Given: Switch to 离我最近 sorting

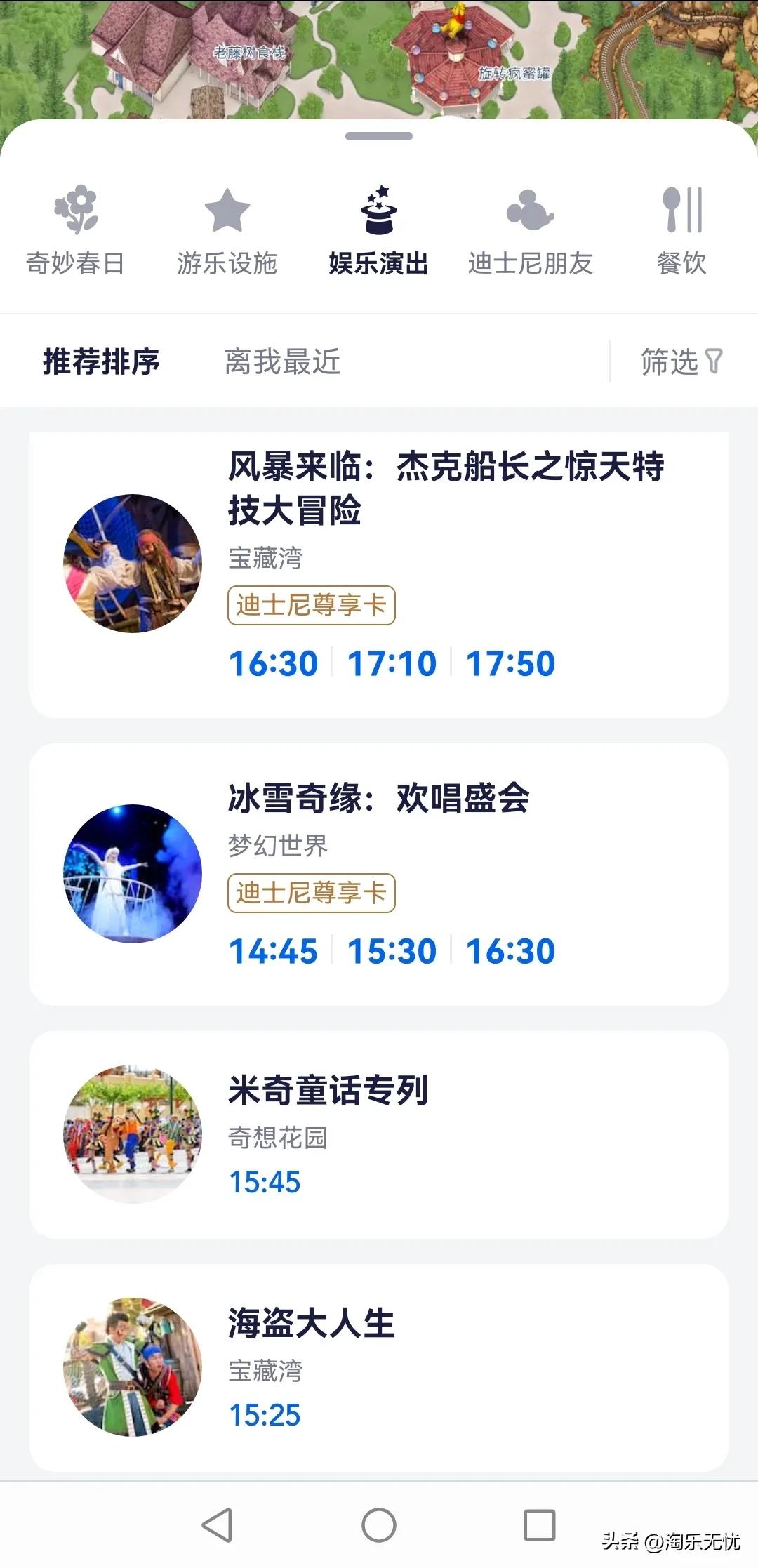Looking at the screenshot, I should click(x=281, y=360).
